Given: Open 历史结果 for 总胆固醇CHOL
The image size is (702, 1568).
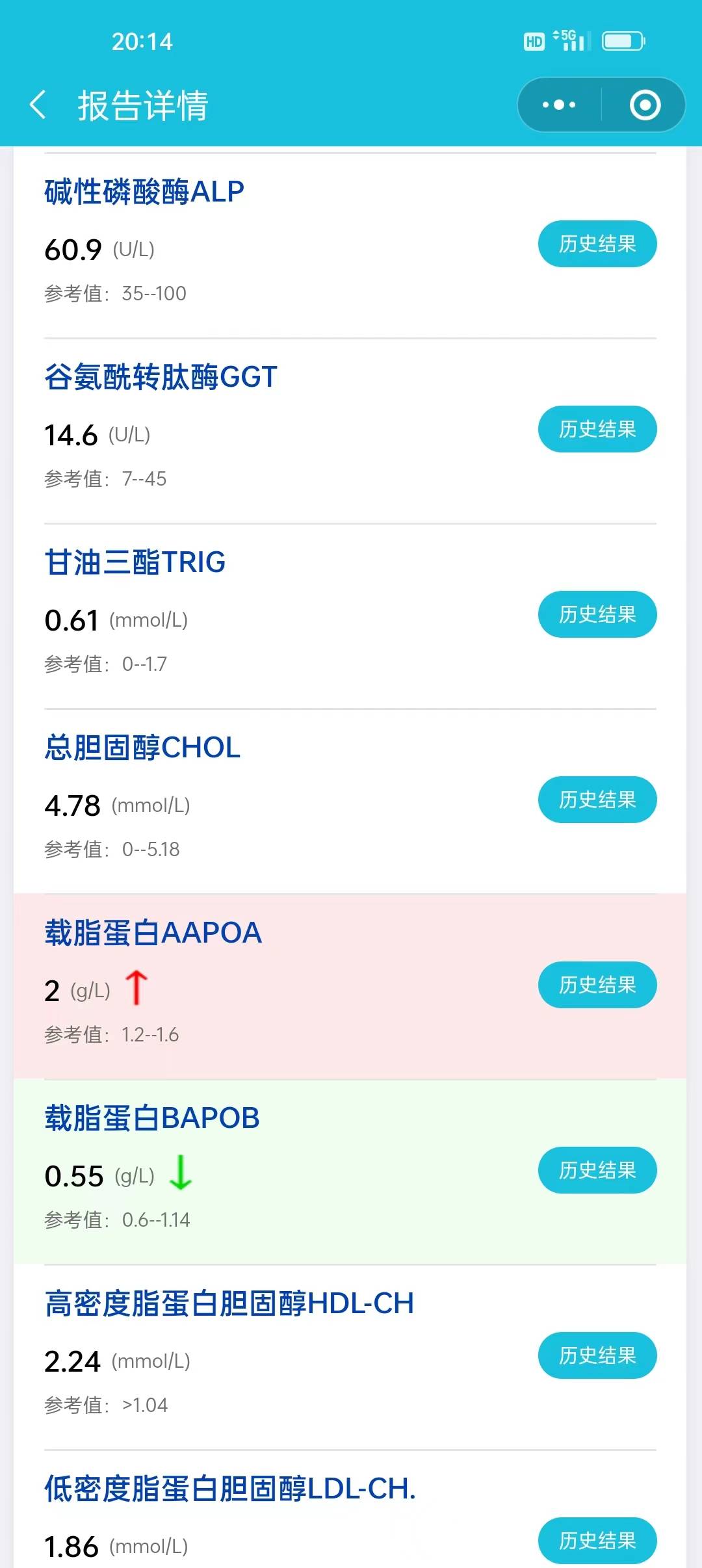Looking at the screenshot, I should (x=597, y=800).
